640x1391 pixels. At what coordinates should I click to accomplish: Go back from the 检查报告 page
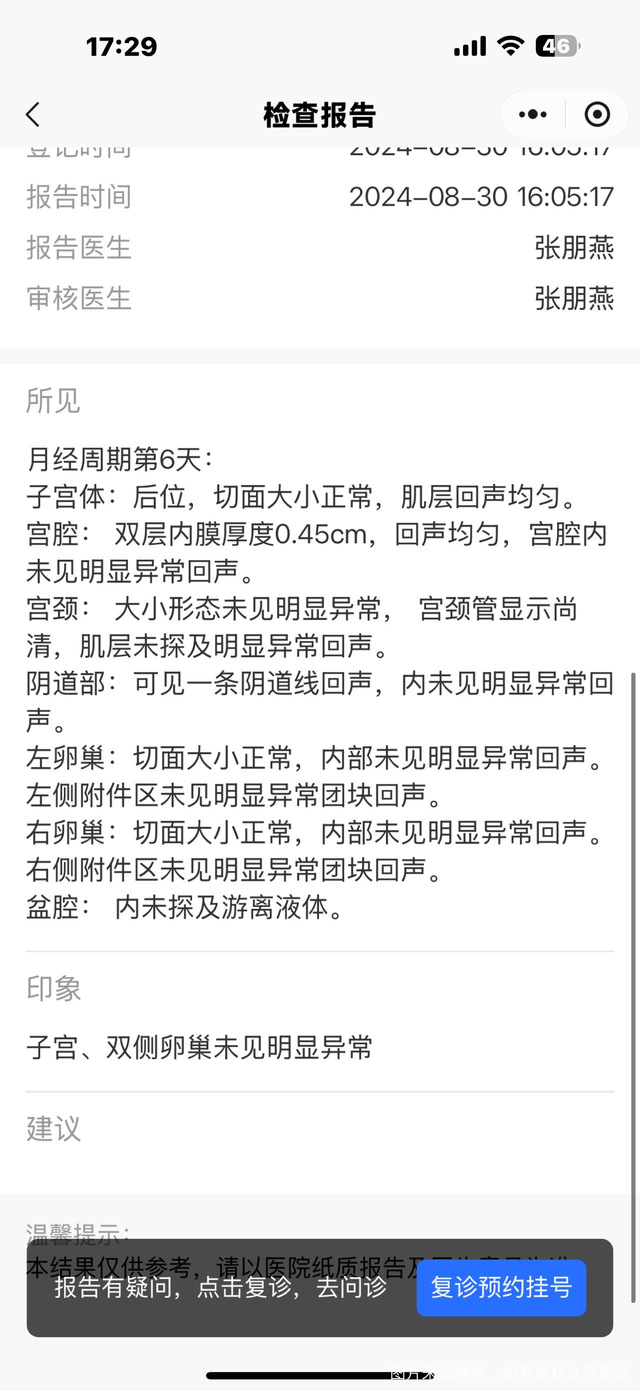pos(33,115)
